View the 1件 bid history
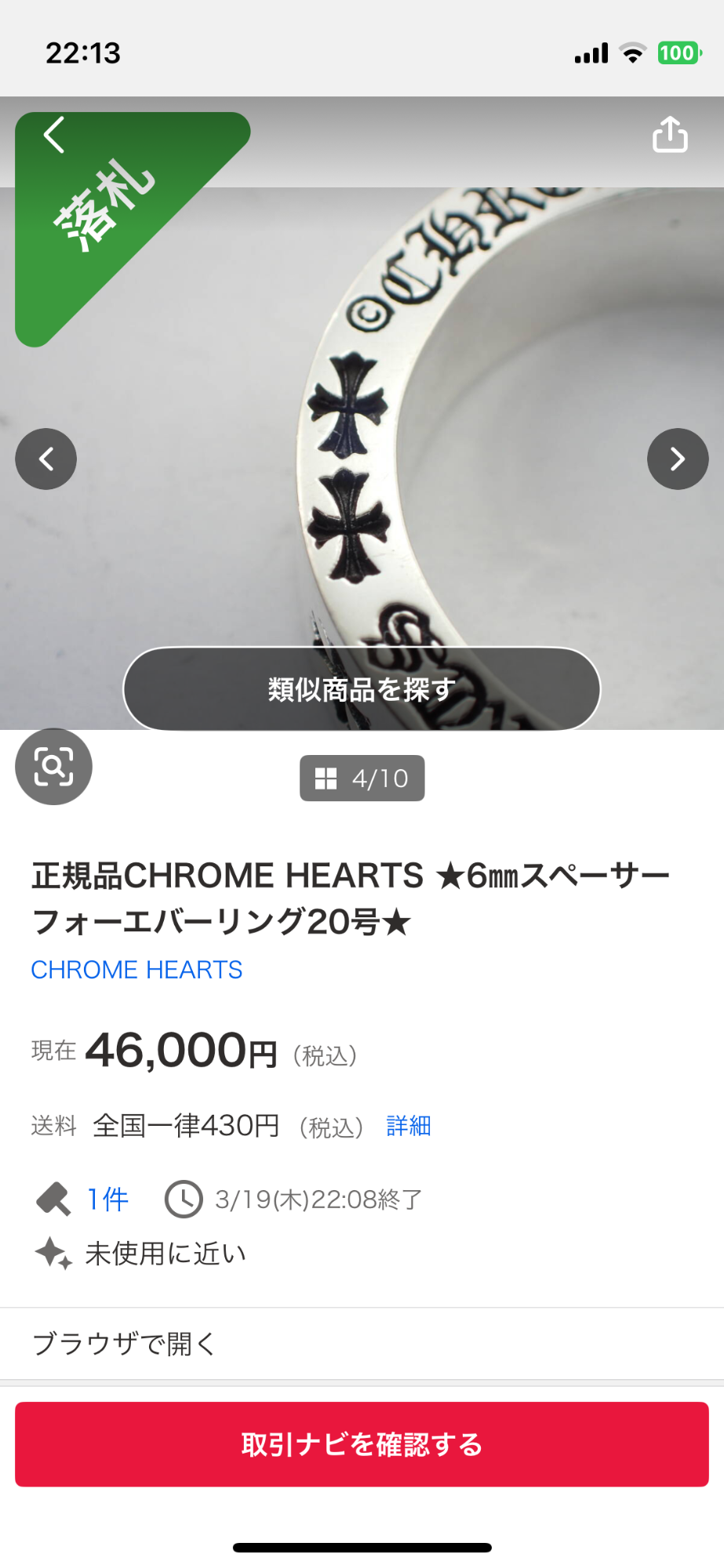 coord(107,1200)
